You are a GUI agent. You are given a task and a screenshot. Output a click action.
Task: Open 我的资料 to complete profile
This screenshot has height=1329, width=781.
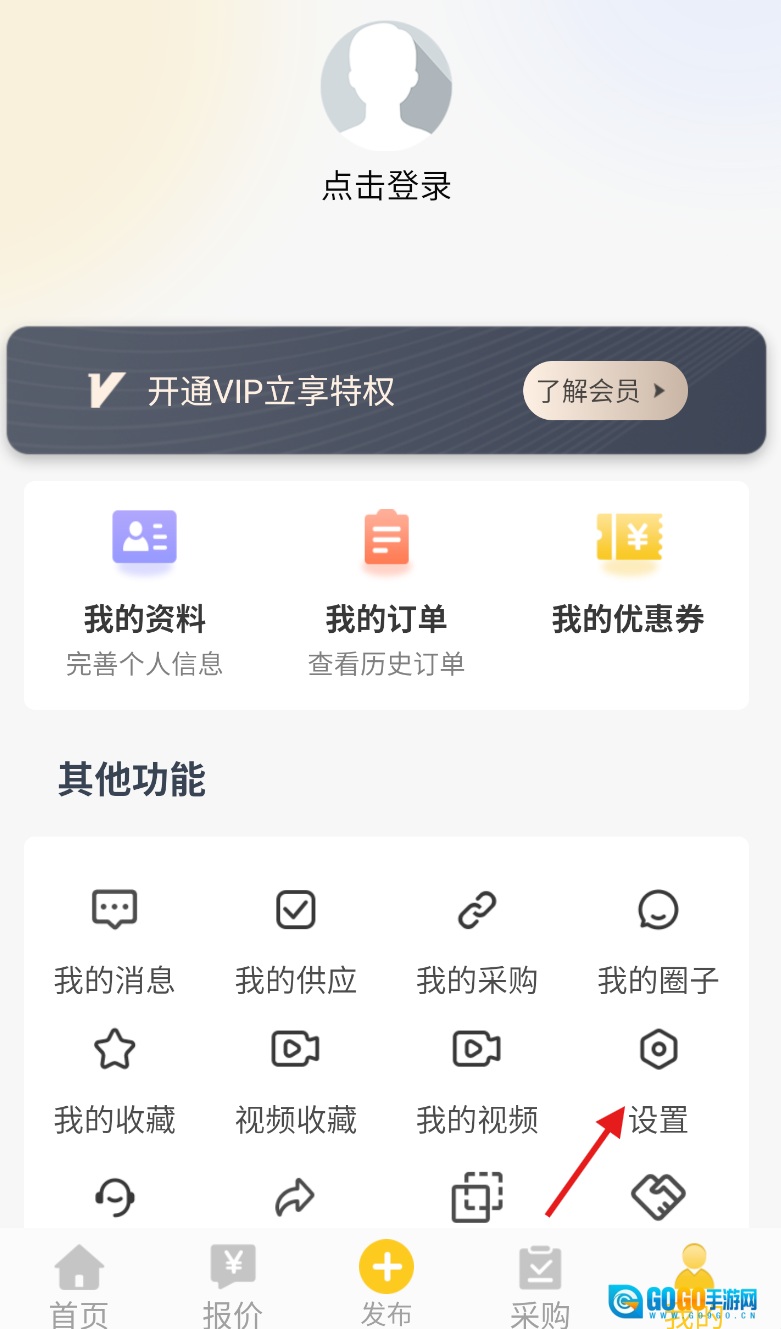pos(145,592)
